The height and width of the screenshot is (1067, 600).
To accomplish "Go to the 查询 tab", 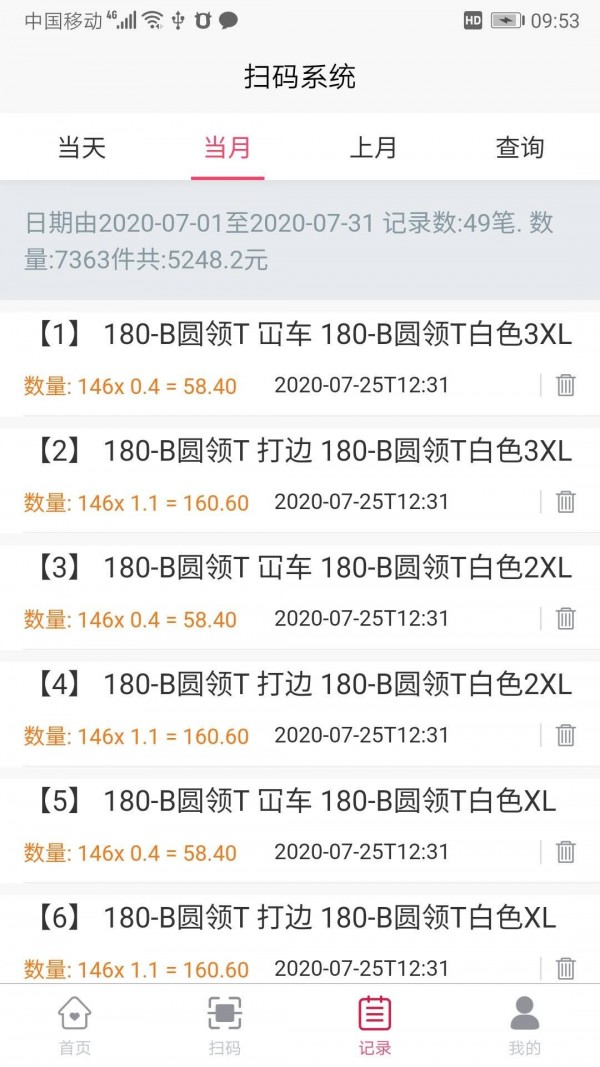I will (520, 148).
